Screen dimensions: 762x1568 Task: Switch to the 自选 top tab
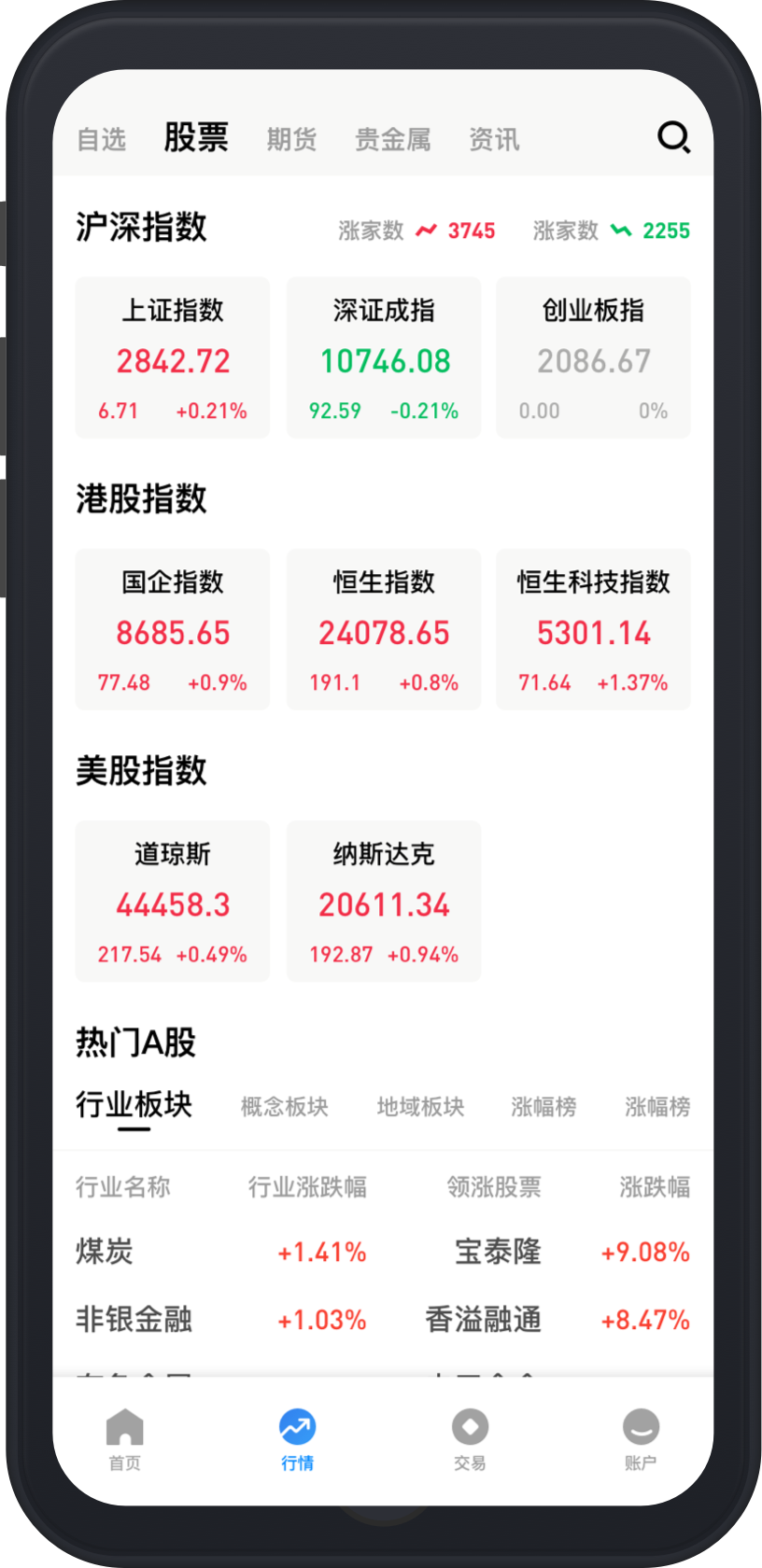click(101, 140)
